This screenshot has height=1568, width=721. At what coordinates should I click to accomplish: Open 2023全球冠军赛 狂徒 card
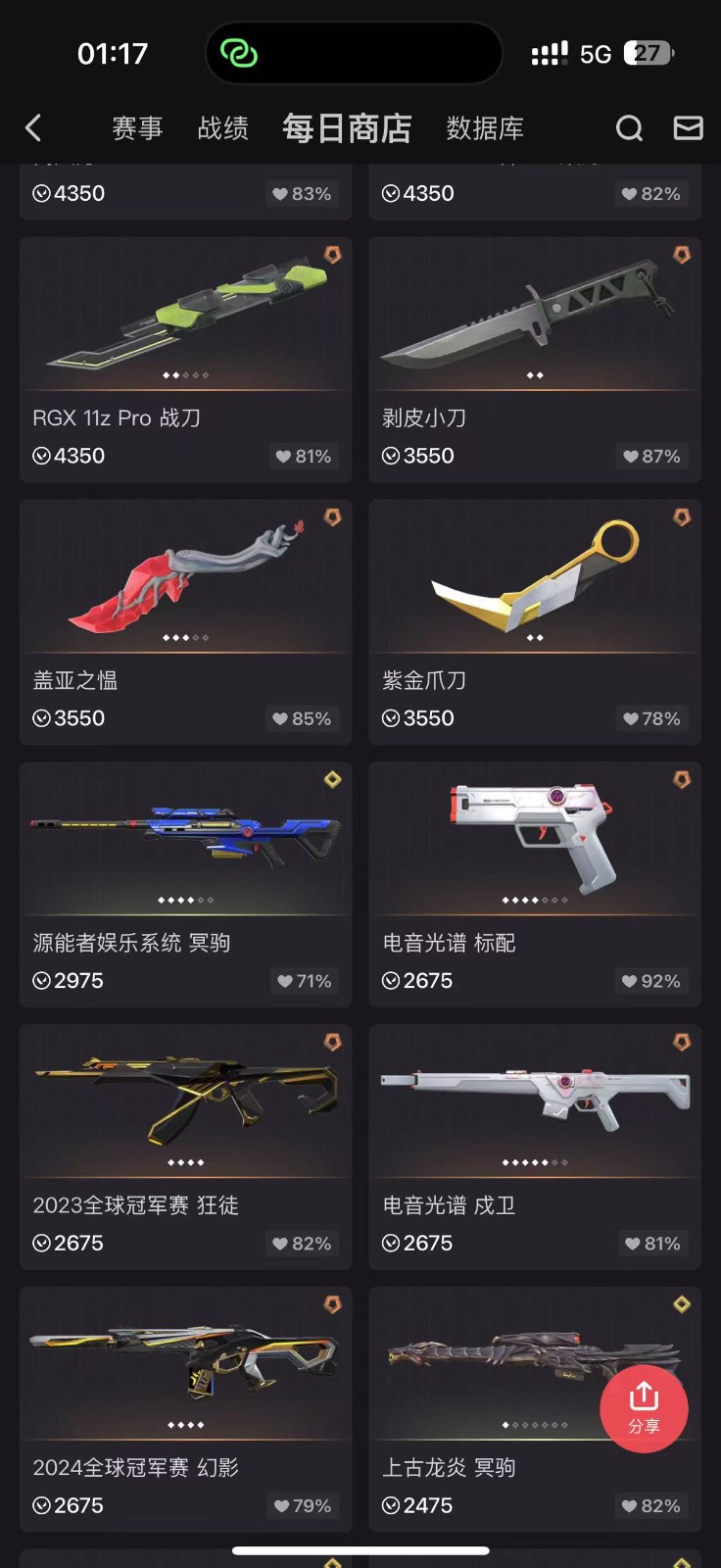pyautogui.click(x=186, y=1147)
